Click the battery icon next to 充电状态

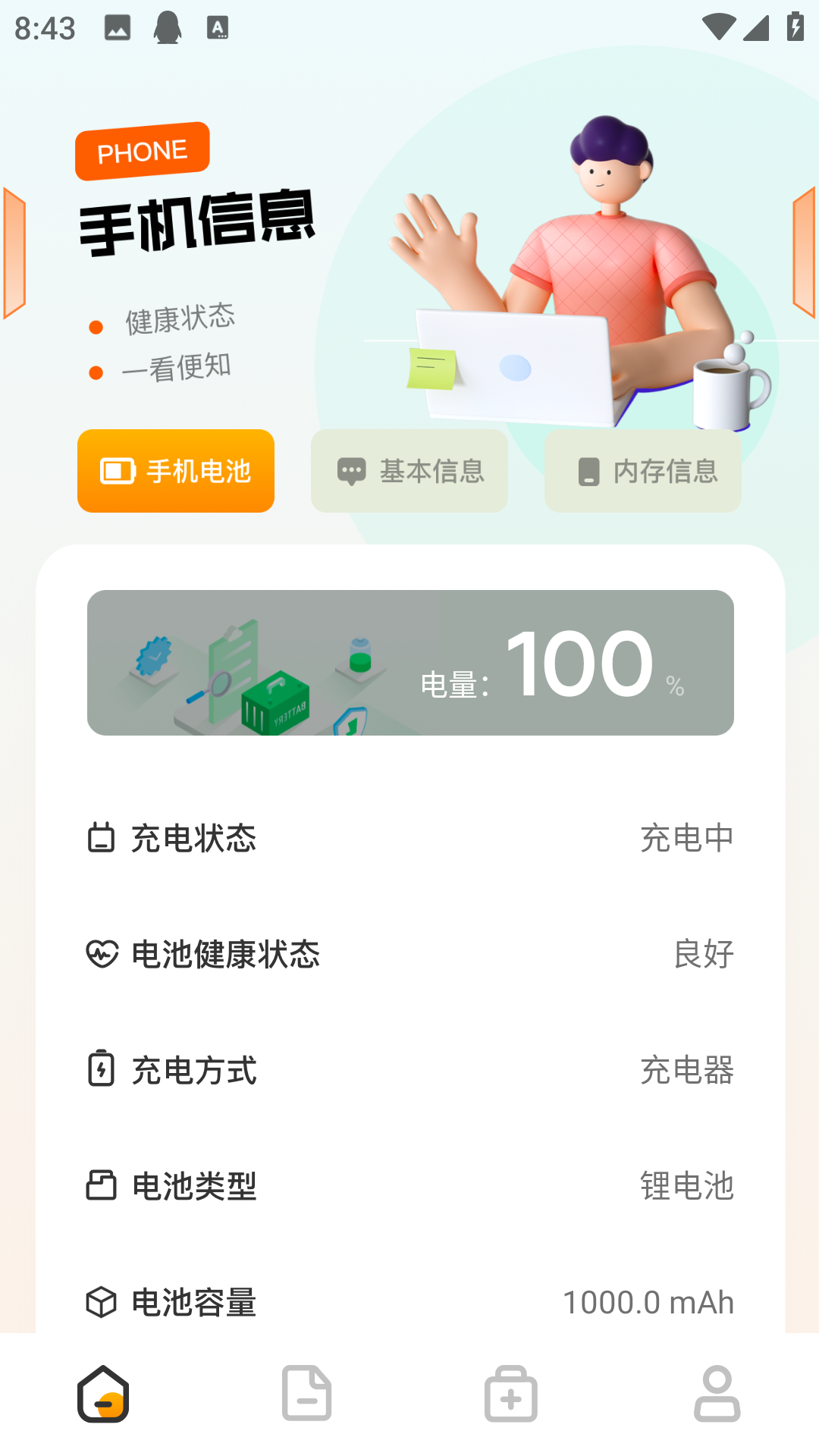[x=102, y=838]
